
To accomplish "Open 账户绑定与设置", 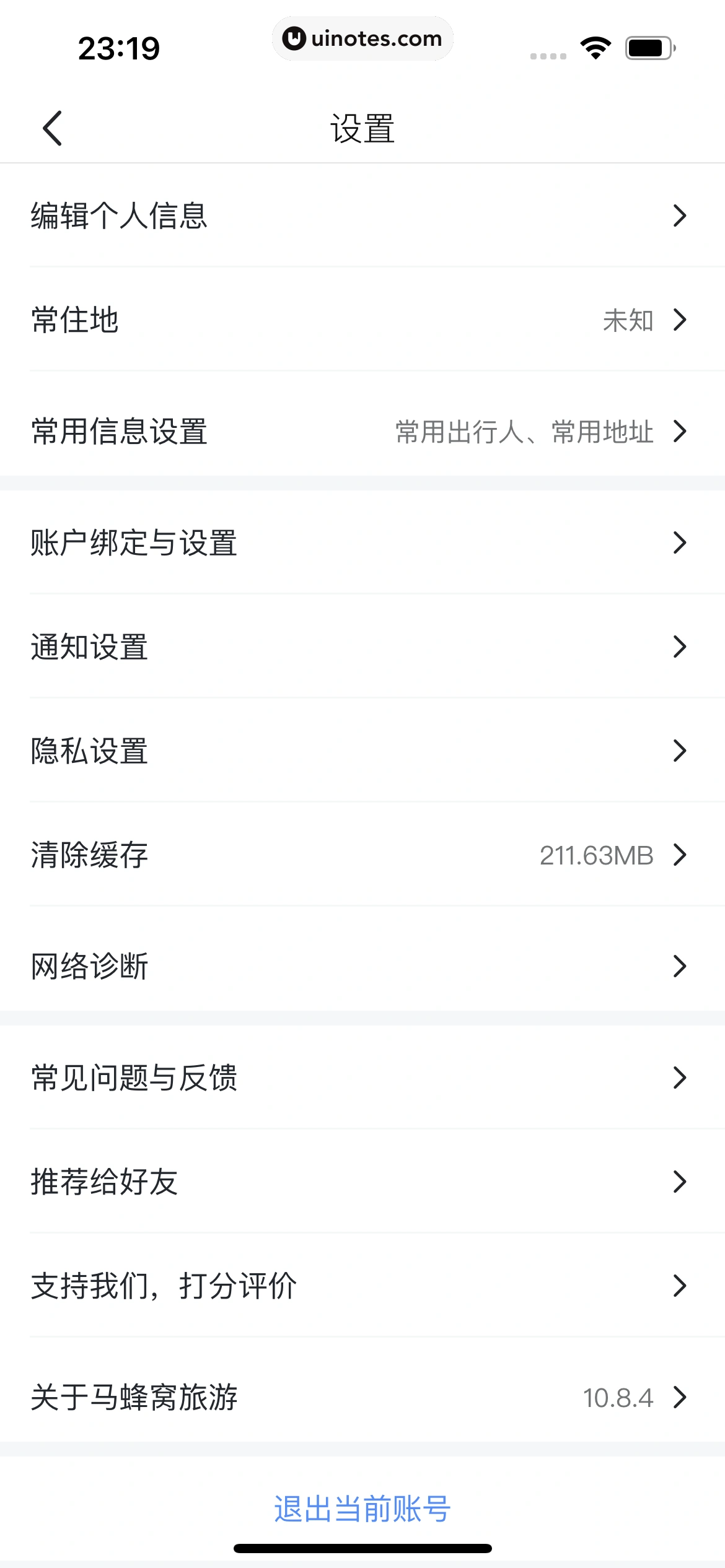I will [362, 542].
